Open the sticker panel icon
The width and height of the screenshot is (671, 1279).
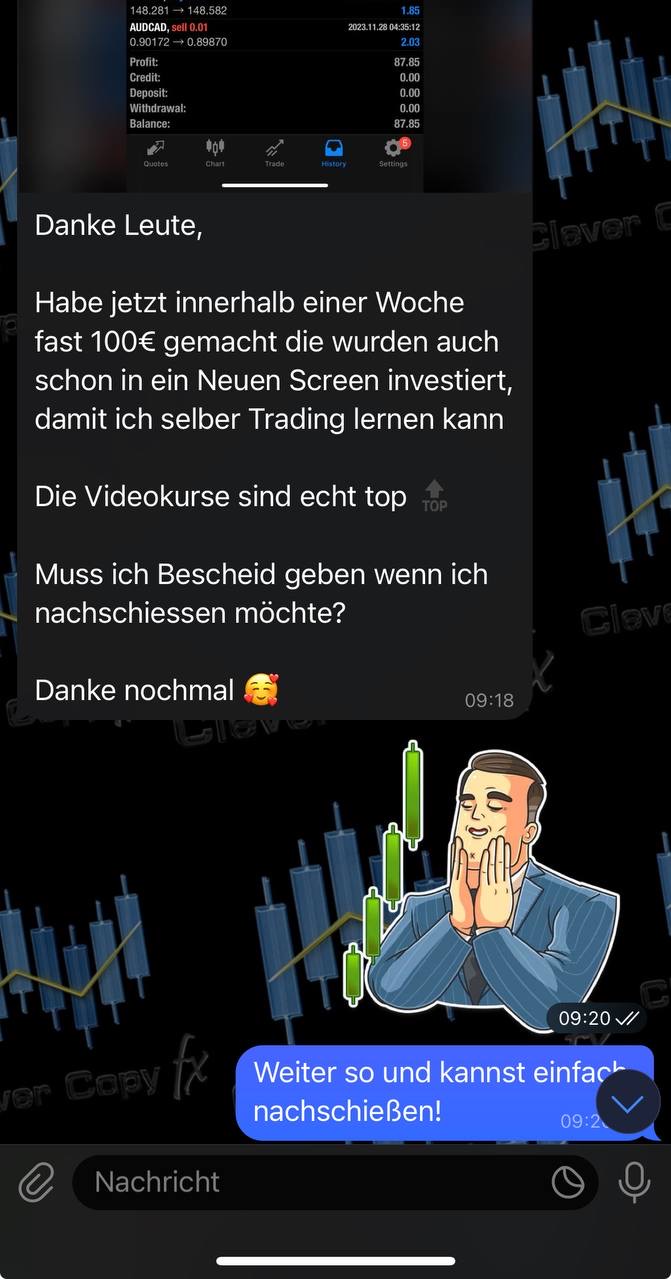pyautogui.click(x=568, y=1182)
